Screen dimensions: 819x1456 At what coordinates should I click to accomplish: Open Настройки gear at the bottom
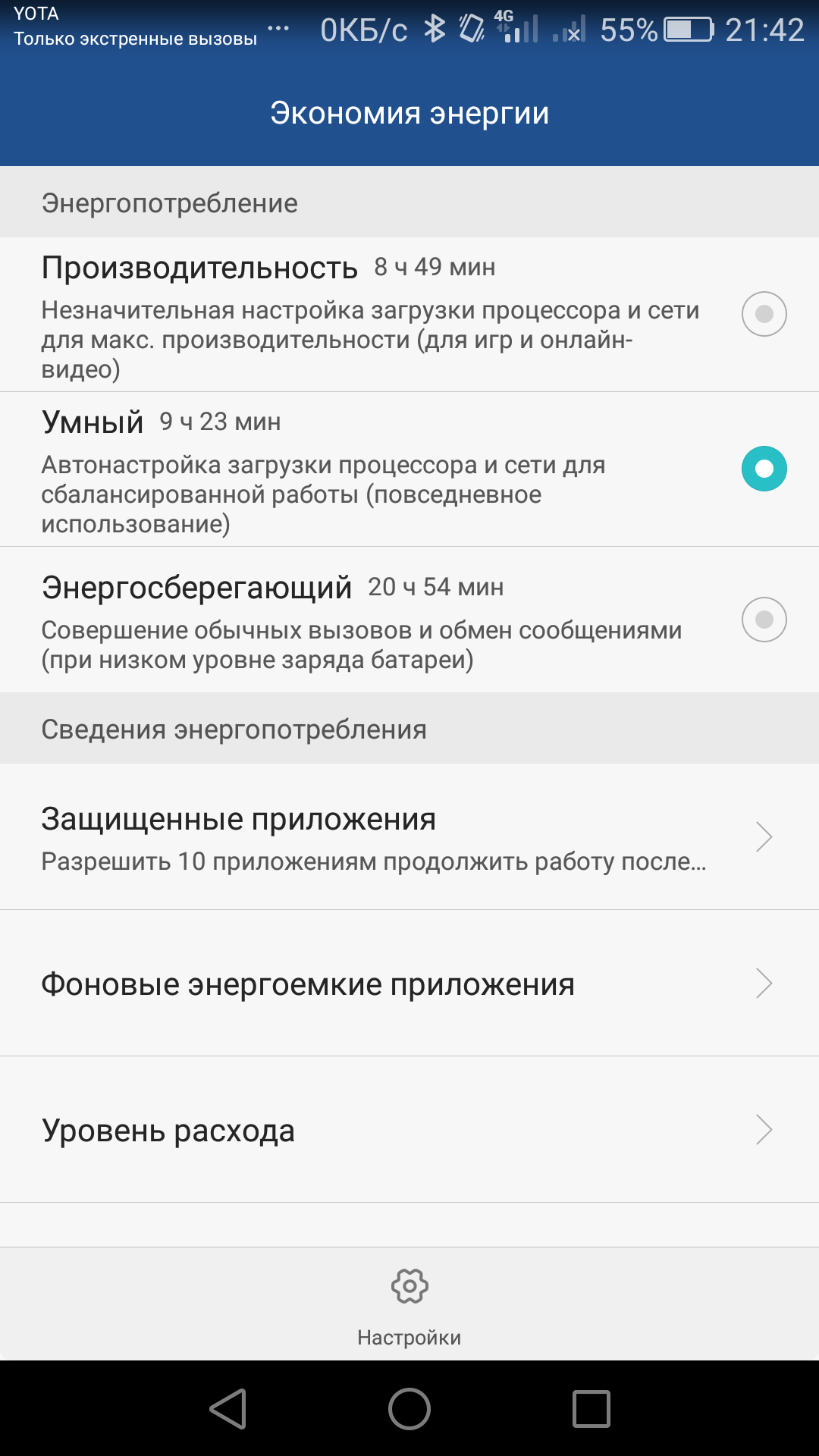tap(409, 1304)
